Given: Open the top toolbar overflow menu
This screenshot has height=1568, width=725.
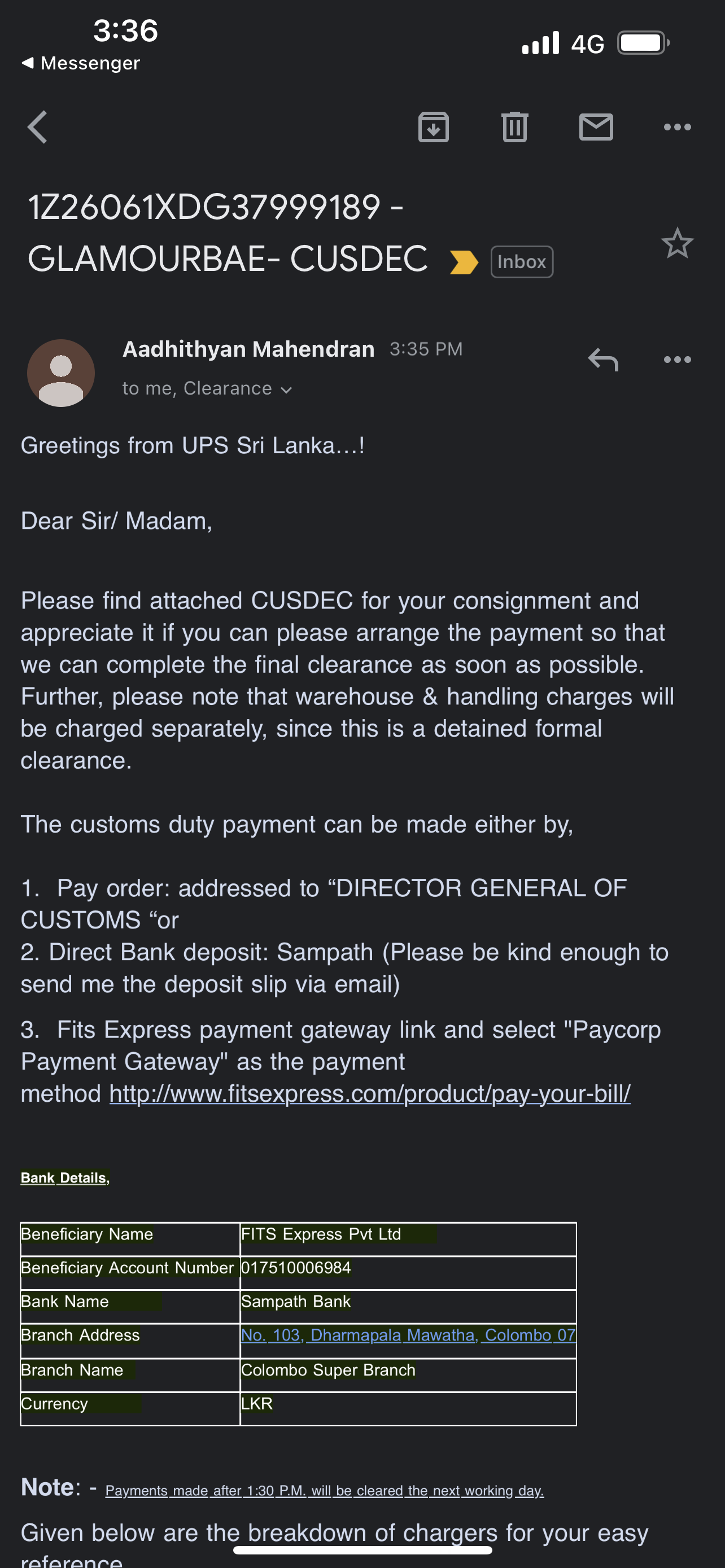Looking at the screenshot, I should (x=678, y=127).
